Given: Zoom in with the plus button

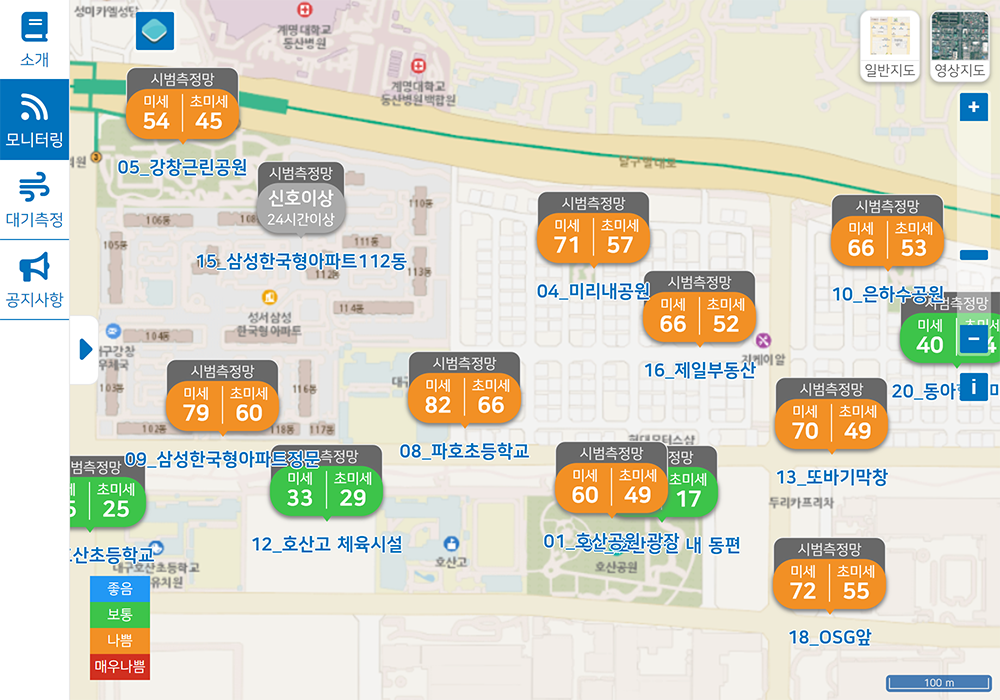Looking at the screenshot, I should (x=973, y=107).
